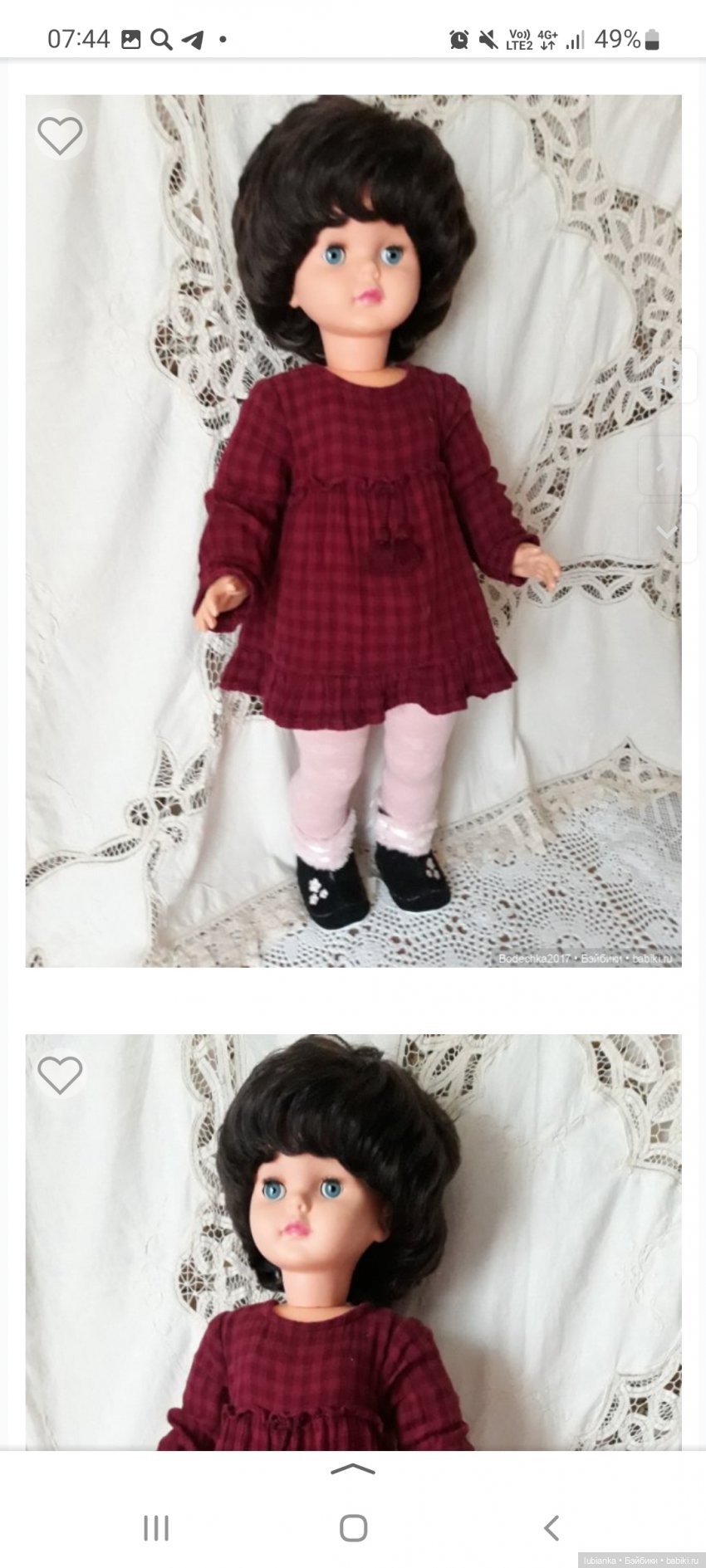Expand the bottom toolbar with the up chevron
This screenshot has width=706, height=1568.
(x=353, y=1469)
